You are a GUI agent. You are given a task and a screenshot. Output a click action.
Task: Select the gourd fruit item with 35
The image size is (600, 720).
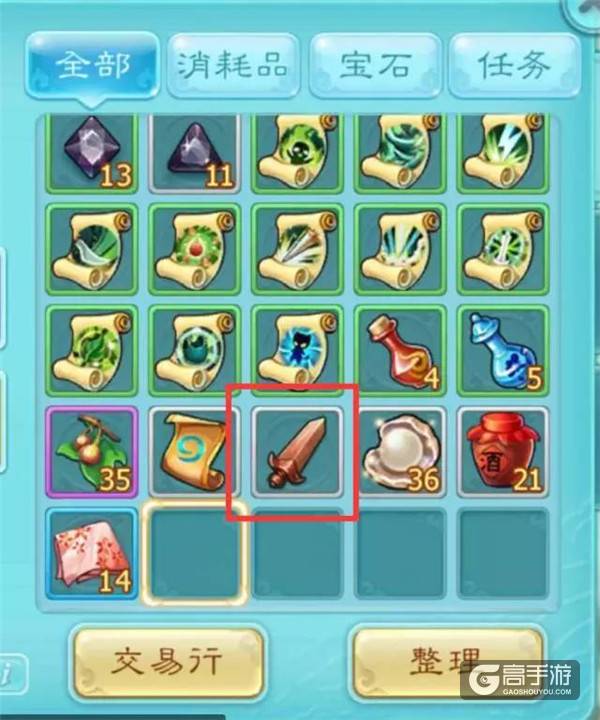pos(92,452)
